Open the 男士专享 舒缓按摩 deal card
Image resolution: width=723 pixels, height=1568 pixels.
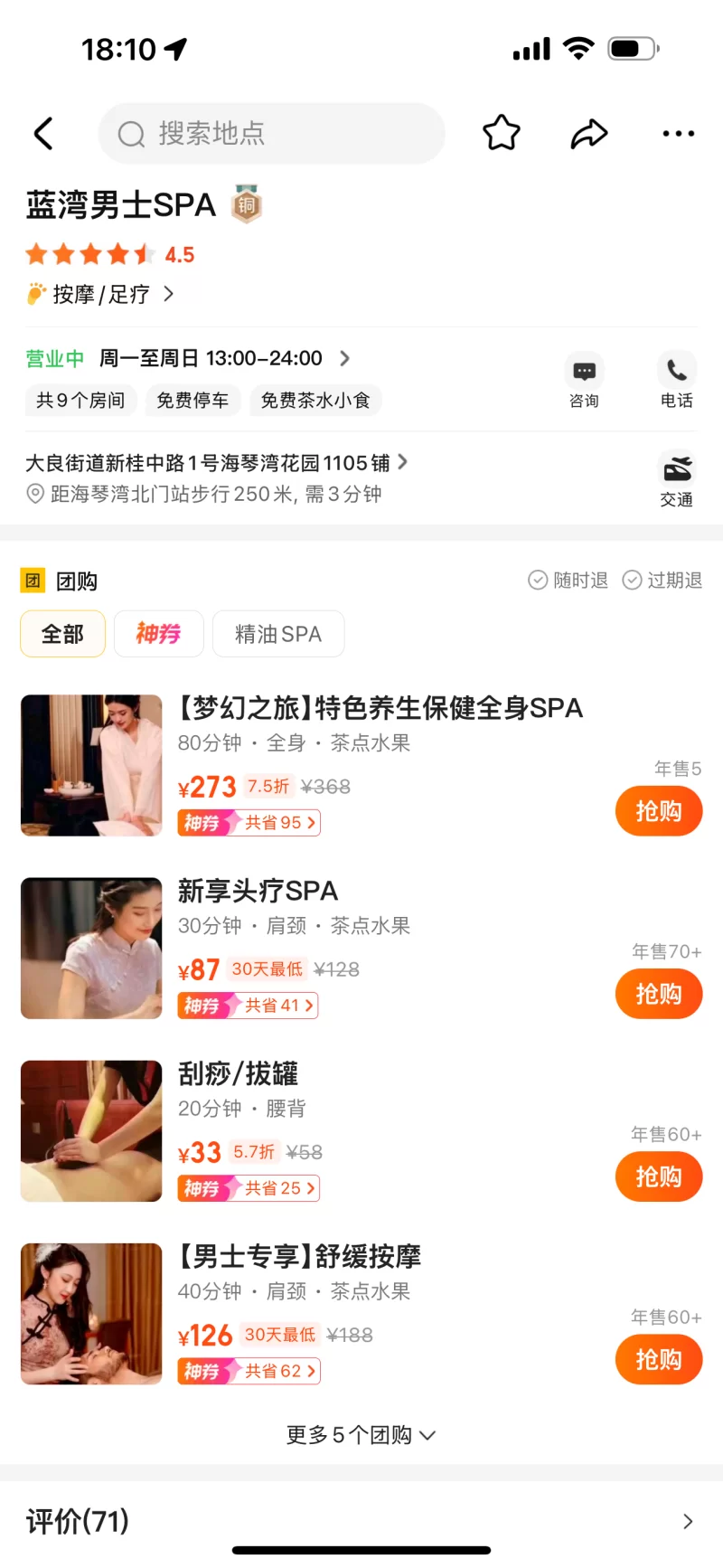click(x=298, y=1256)
